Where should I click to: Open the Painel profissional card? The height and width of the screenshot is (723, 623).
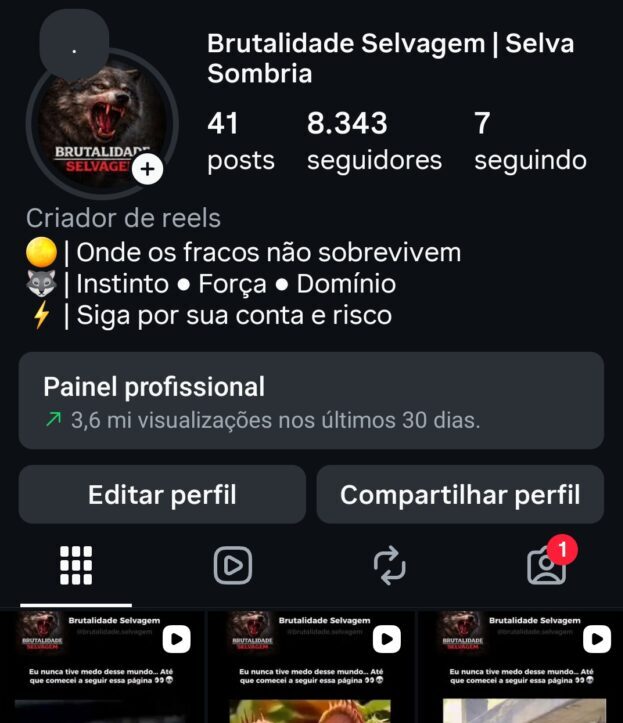click(311, 401)
